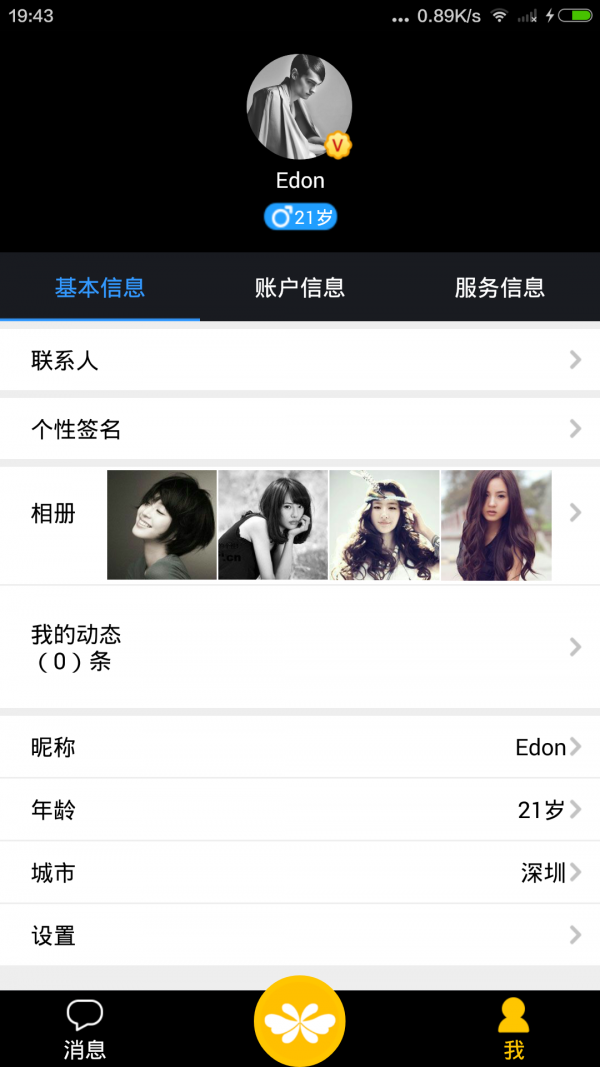Open the 设置 row
This screenshot has height=1067, width=600.
(300, 936)
